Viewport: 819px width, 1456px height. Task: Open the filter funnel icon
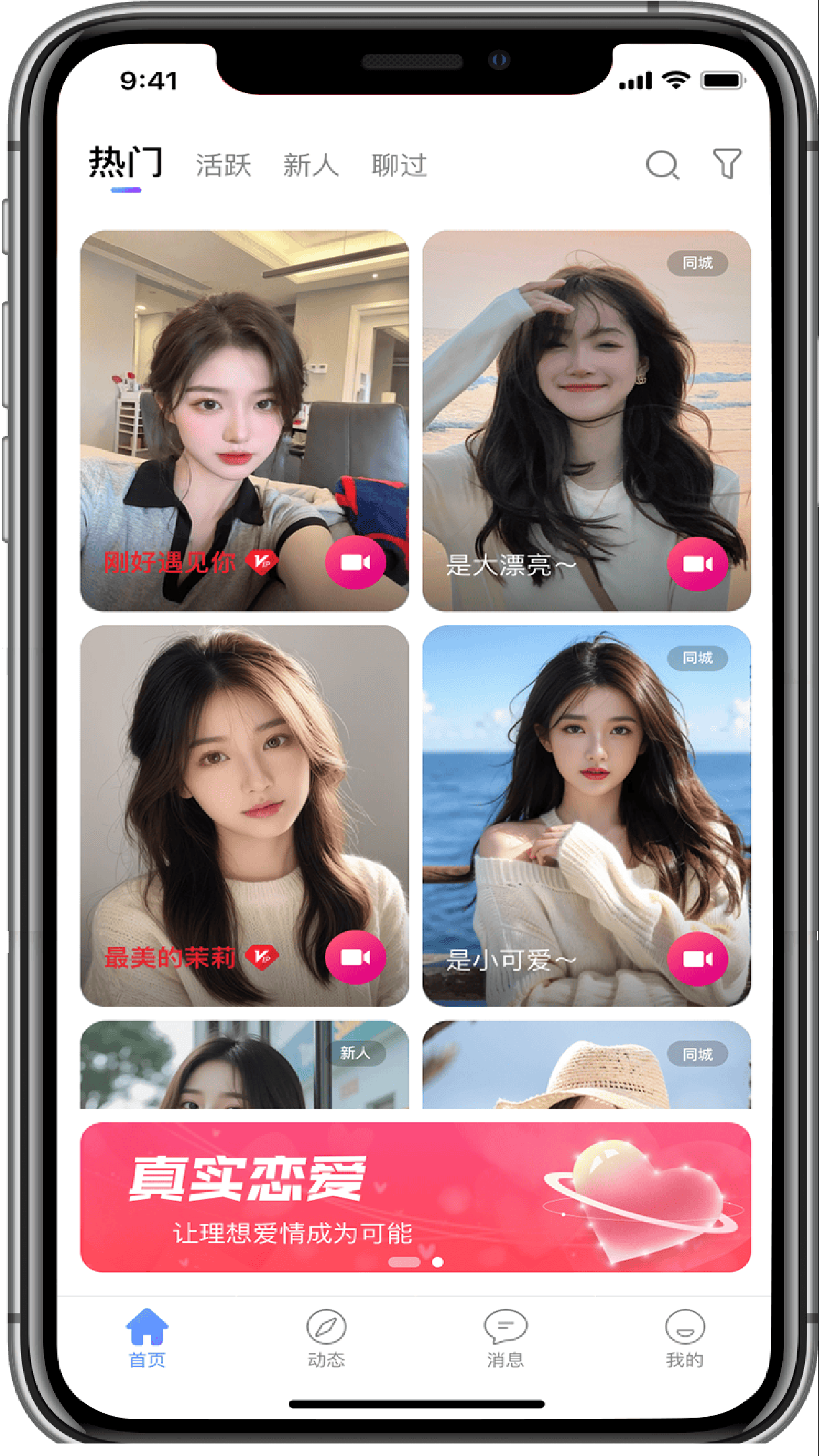click(727, 164)
